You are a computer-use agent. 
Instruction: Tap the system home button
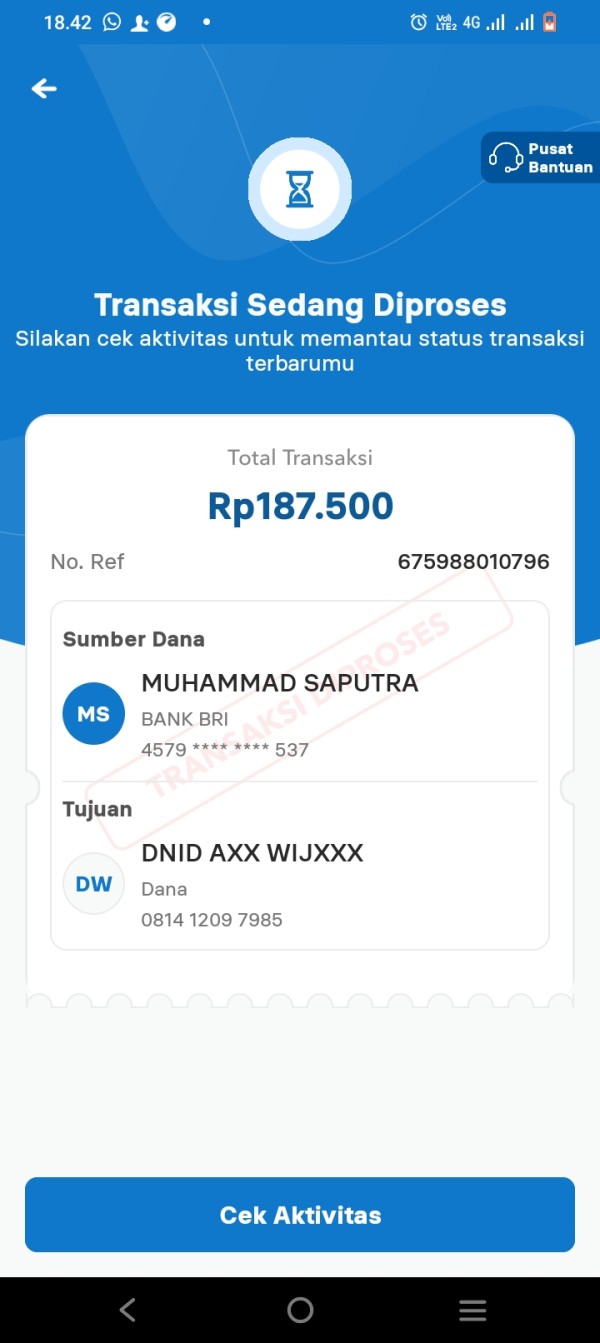pos(300,1310)
